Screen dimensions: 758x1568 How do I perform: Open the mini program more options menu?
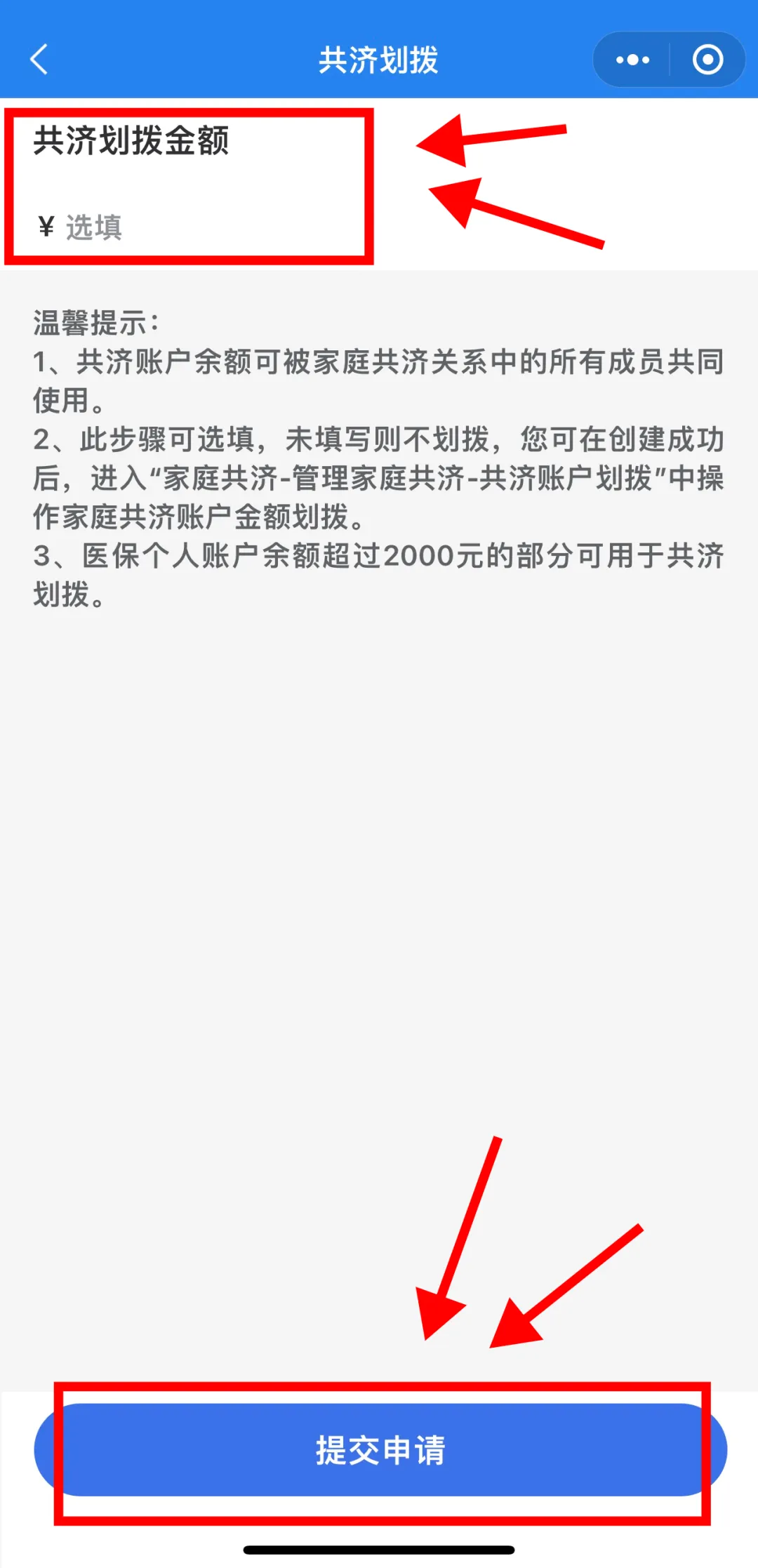tap(632, 60)
